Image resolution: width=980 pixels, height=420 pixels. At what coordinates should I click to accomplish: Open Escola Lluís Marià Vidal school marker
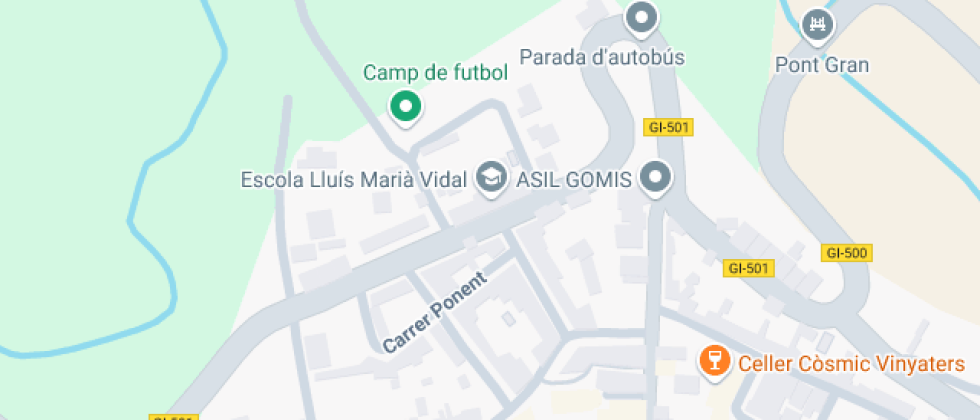490,178
